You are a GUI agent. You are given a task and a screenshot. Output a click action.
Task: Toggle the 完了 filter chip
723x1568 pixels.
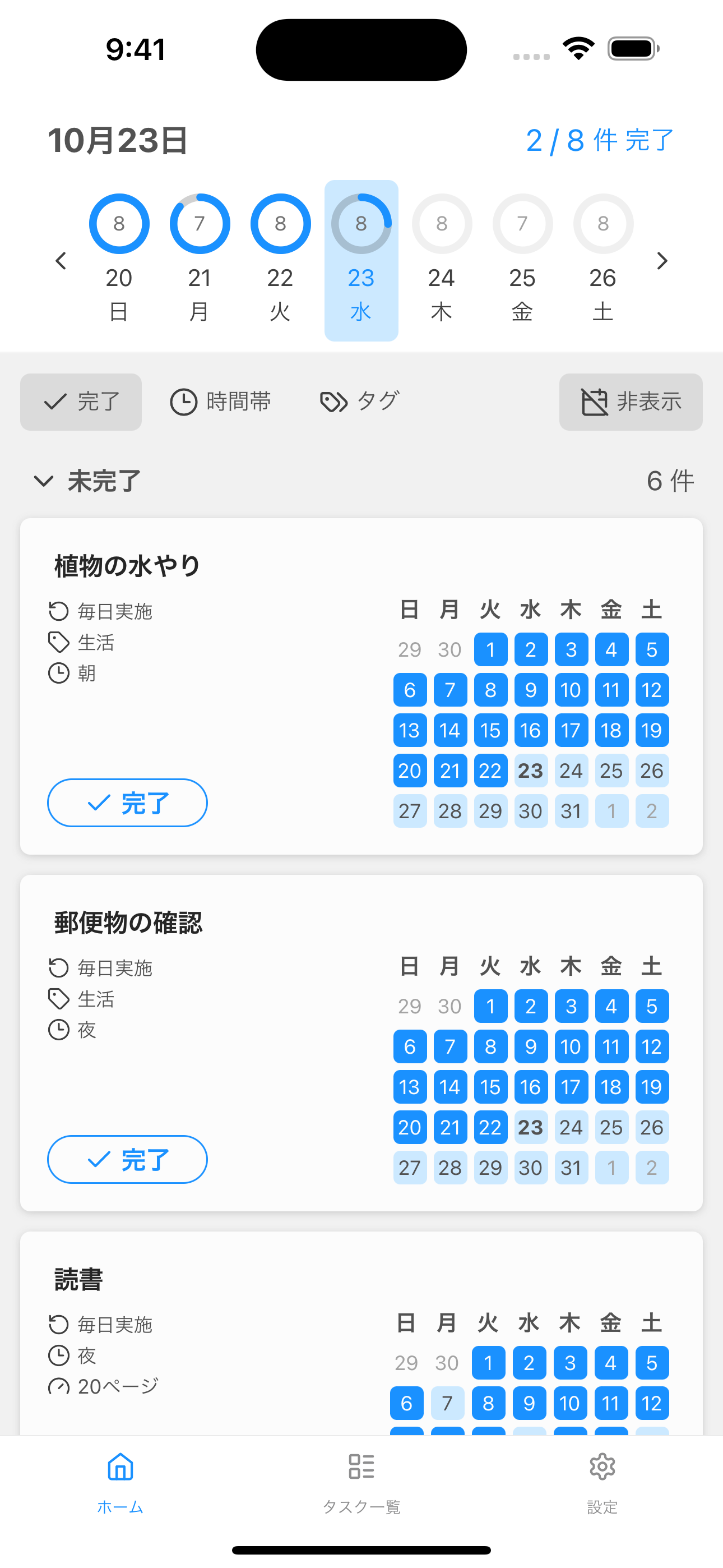[81, 402]
